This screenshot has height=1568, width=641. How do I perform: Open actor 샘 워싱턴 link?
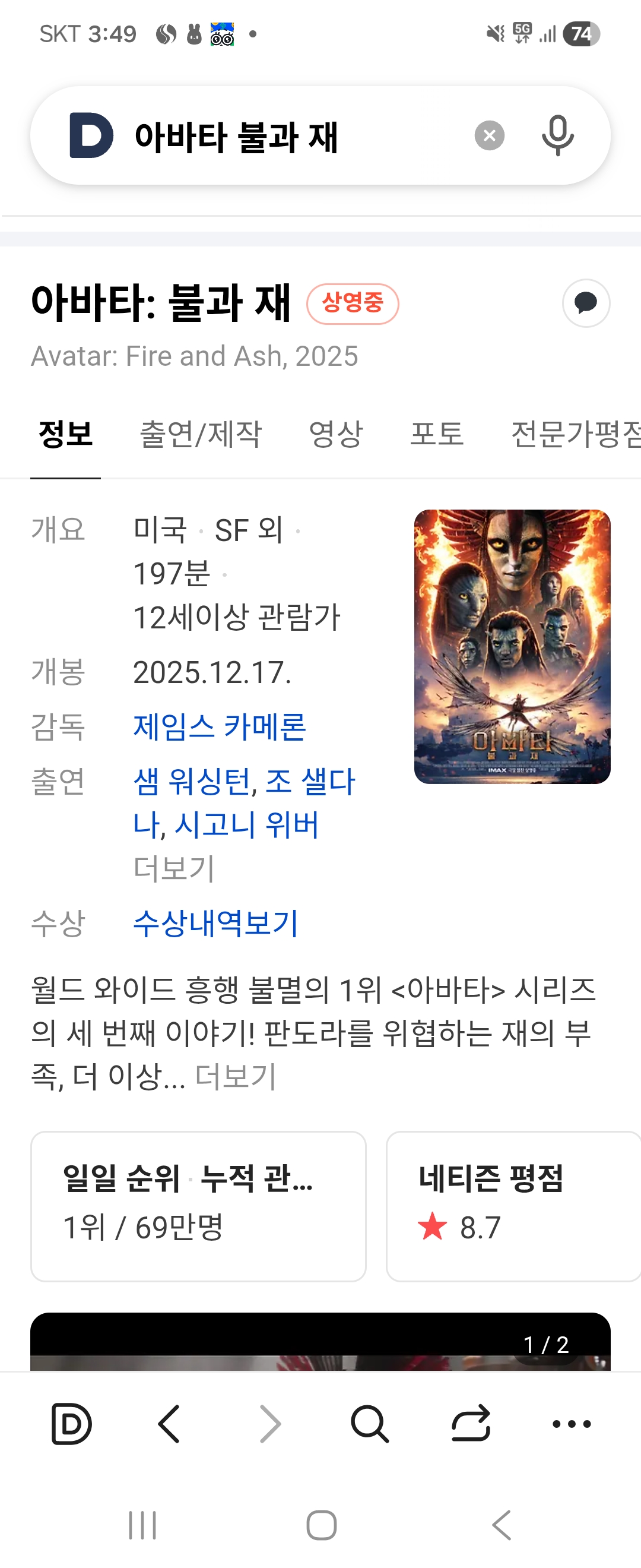(192, 781)
